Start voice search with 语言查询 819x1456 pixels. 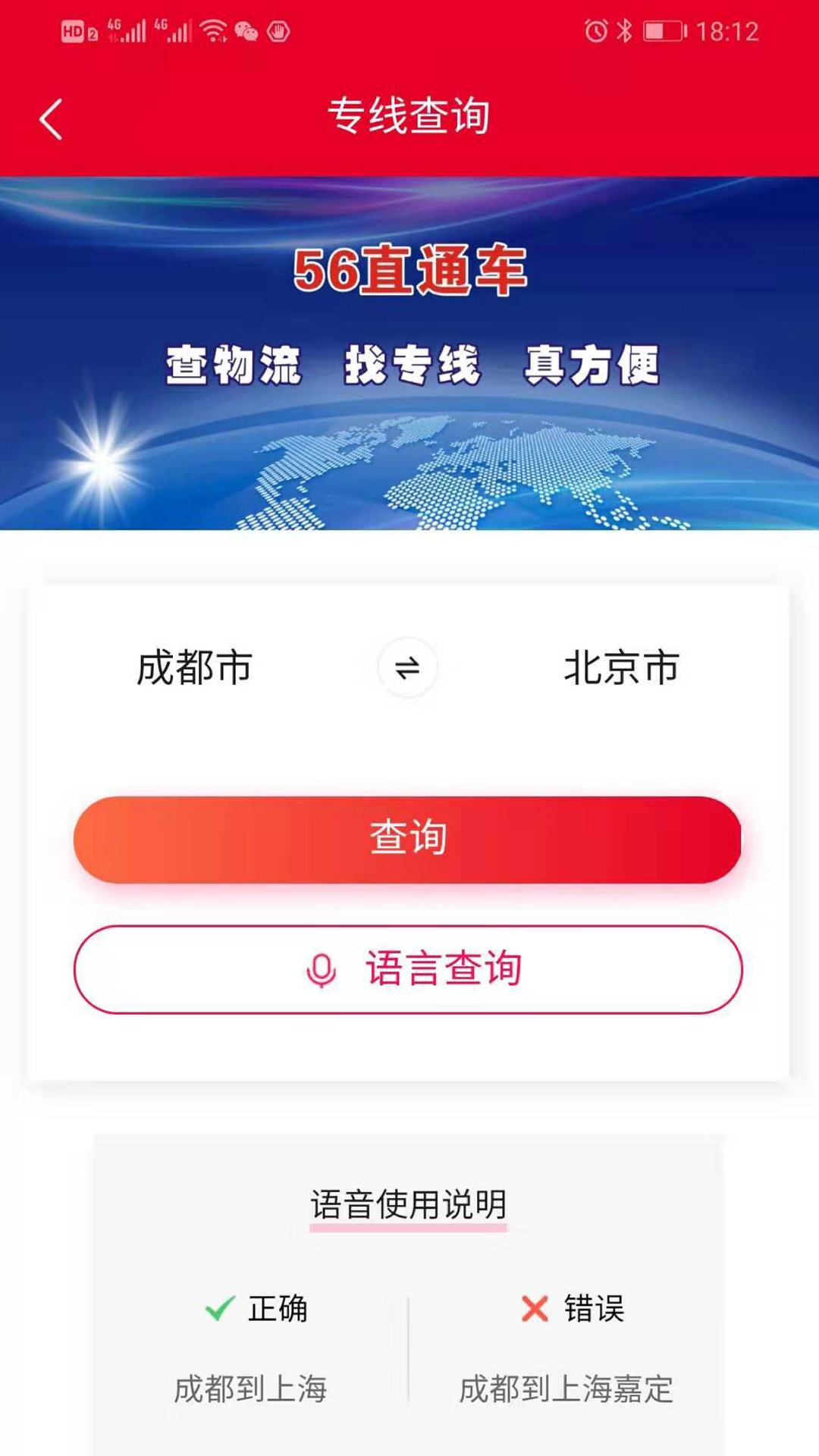[x=407, y=969]
